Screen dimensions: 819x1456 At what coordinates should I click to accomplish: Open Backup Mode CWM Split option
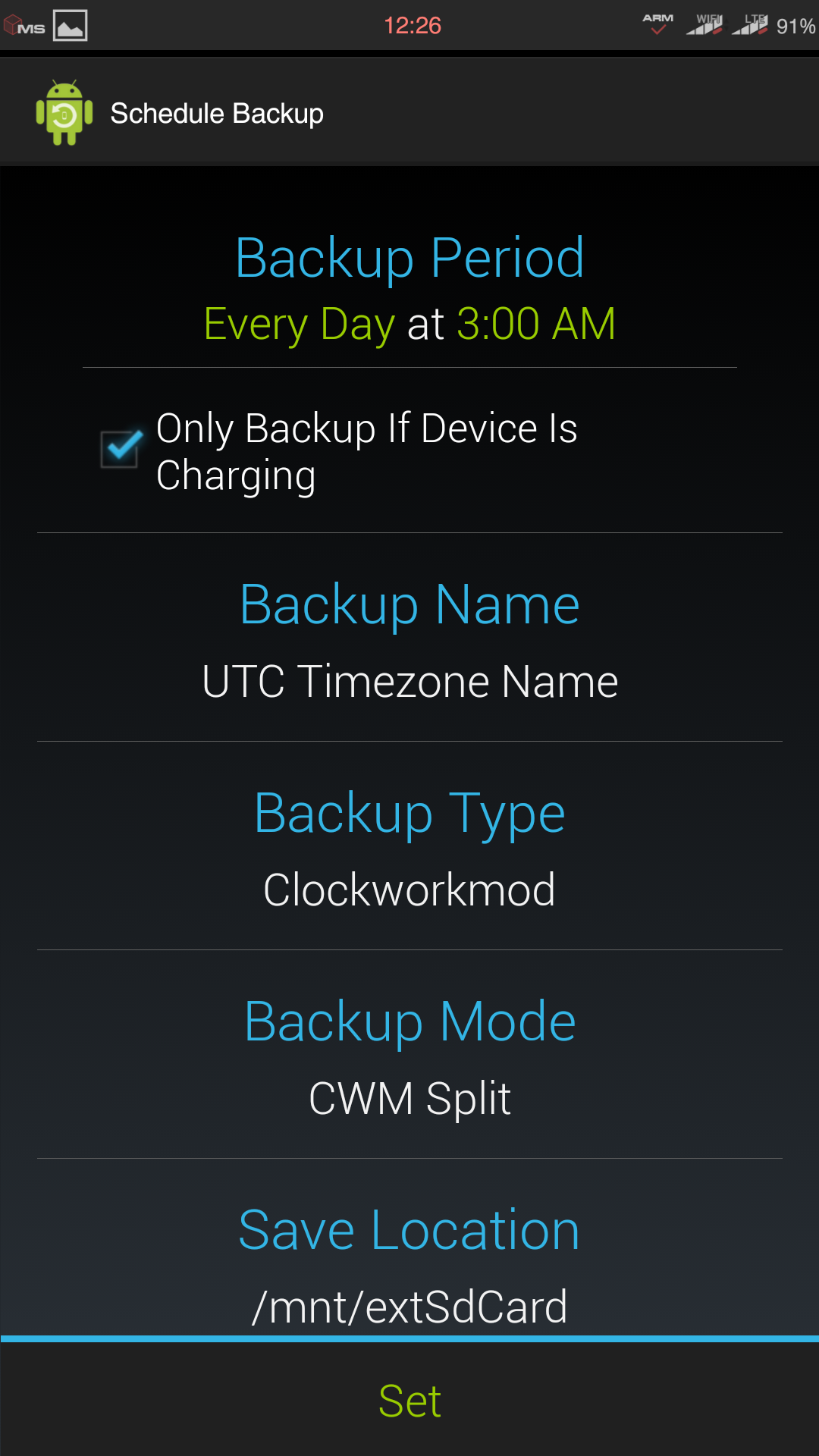[409, 1058]
